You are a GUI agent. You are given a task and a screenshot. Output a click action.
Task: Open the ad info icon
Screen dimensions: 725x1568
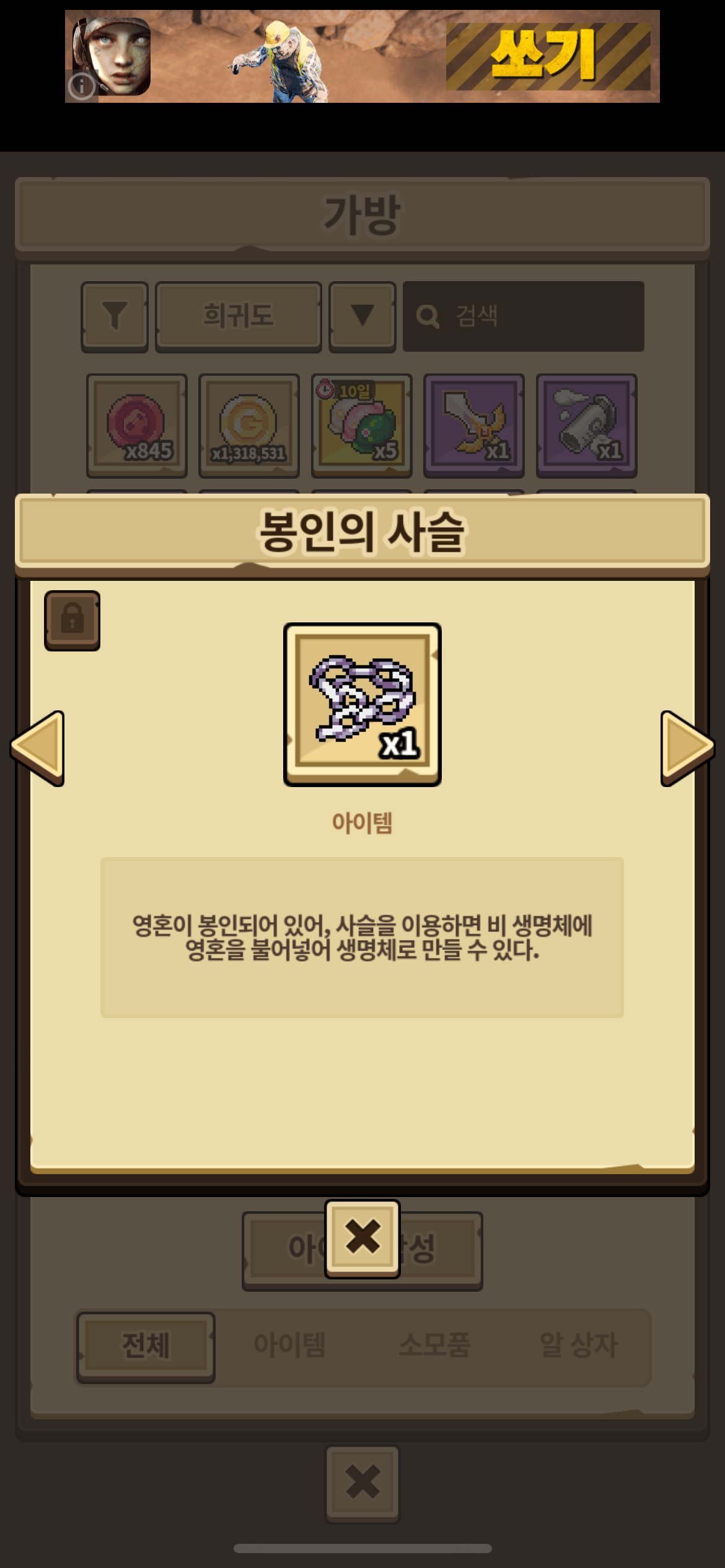(x=82, y=86)
